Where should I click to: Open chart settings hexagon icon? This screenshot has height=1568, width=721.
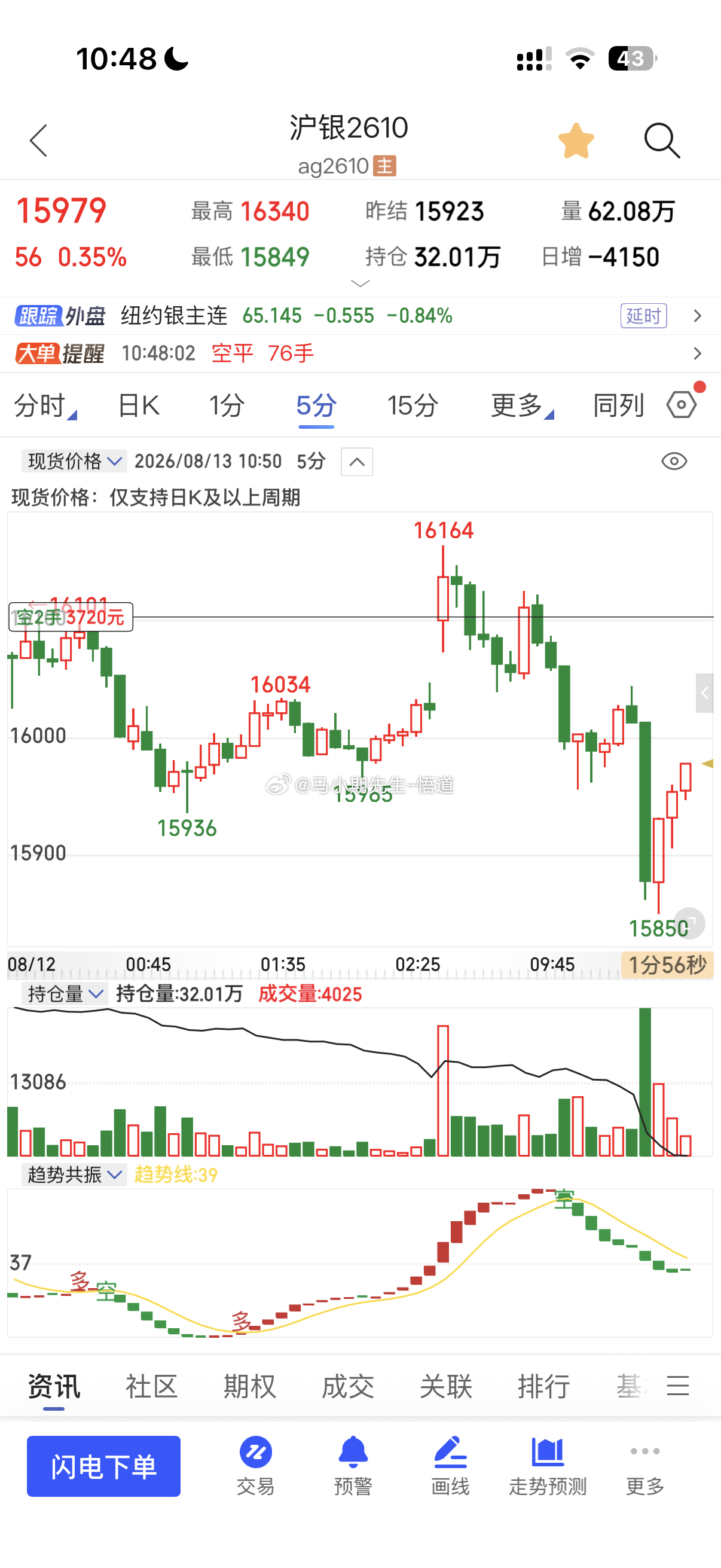click(682, 405)
